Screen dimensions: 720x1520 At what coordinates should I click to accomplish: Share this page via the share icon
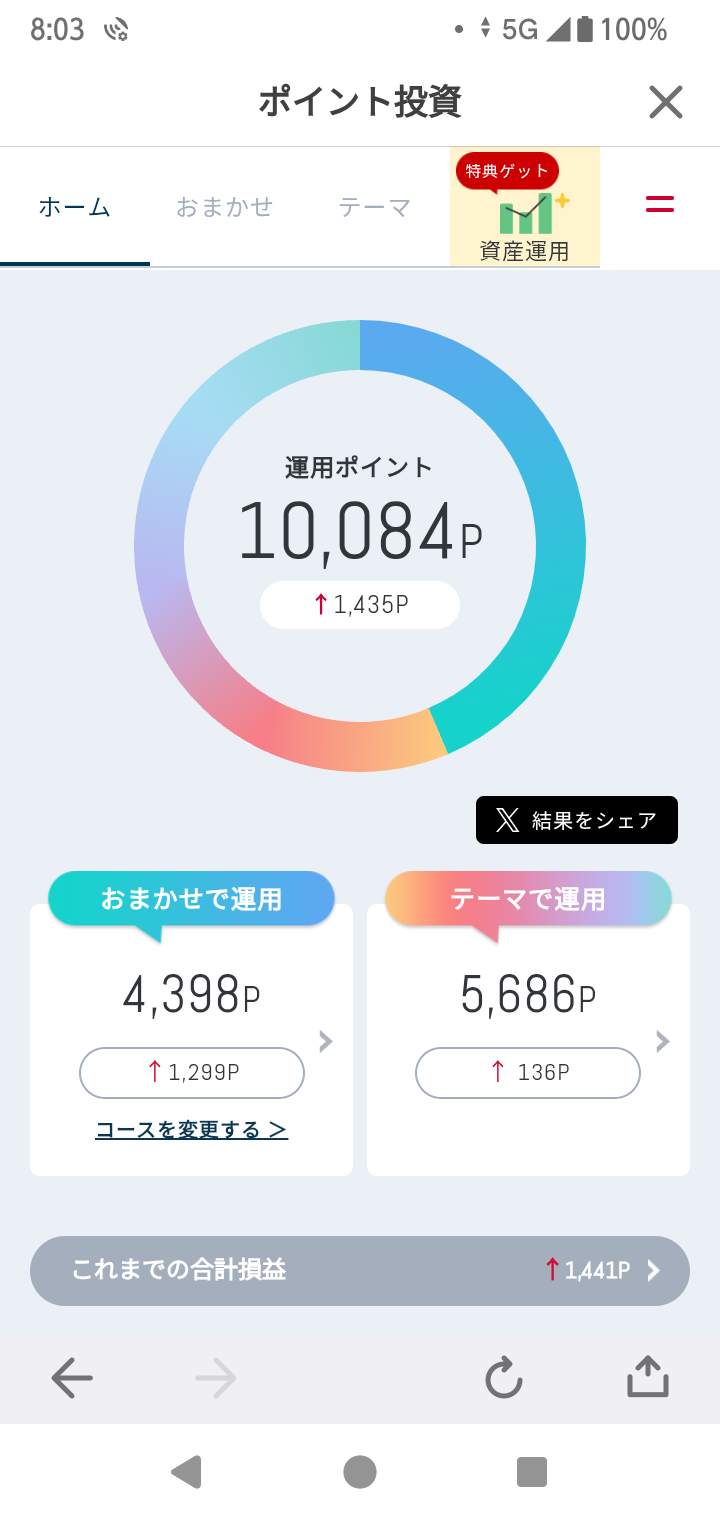pyautogui.click(x=647, y=1377)
